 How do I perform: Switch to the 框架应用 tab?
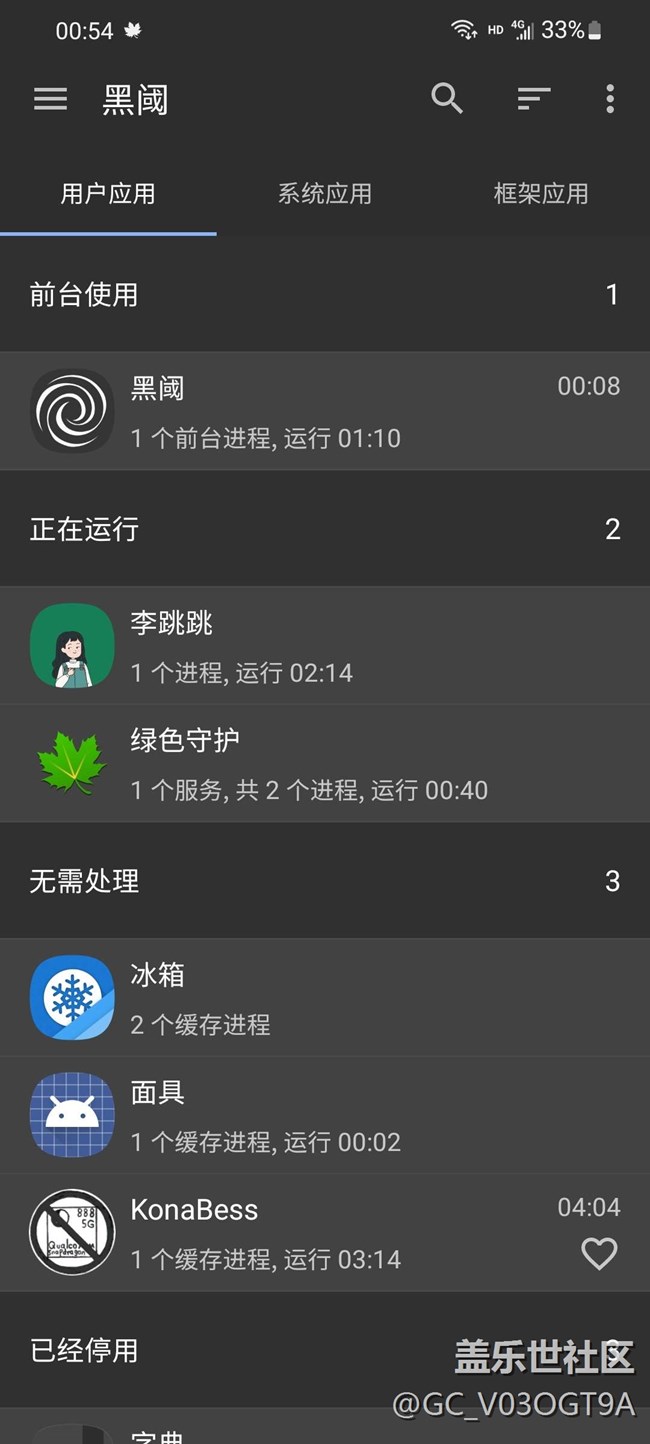(x=541, y=194)
